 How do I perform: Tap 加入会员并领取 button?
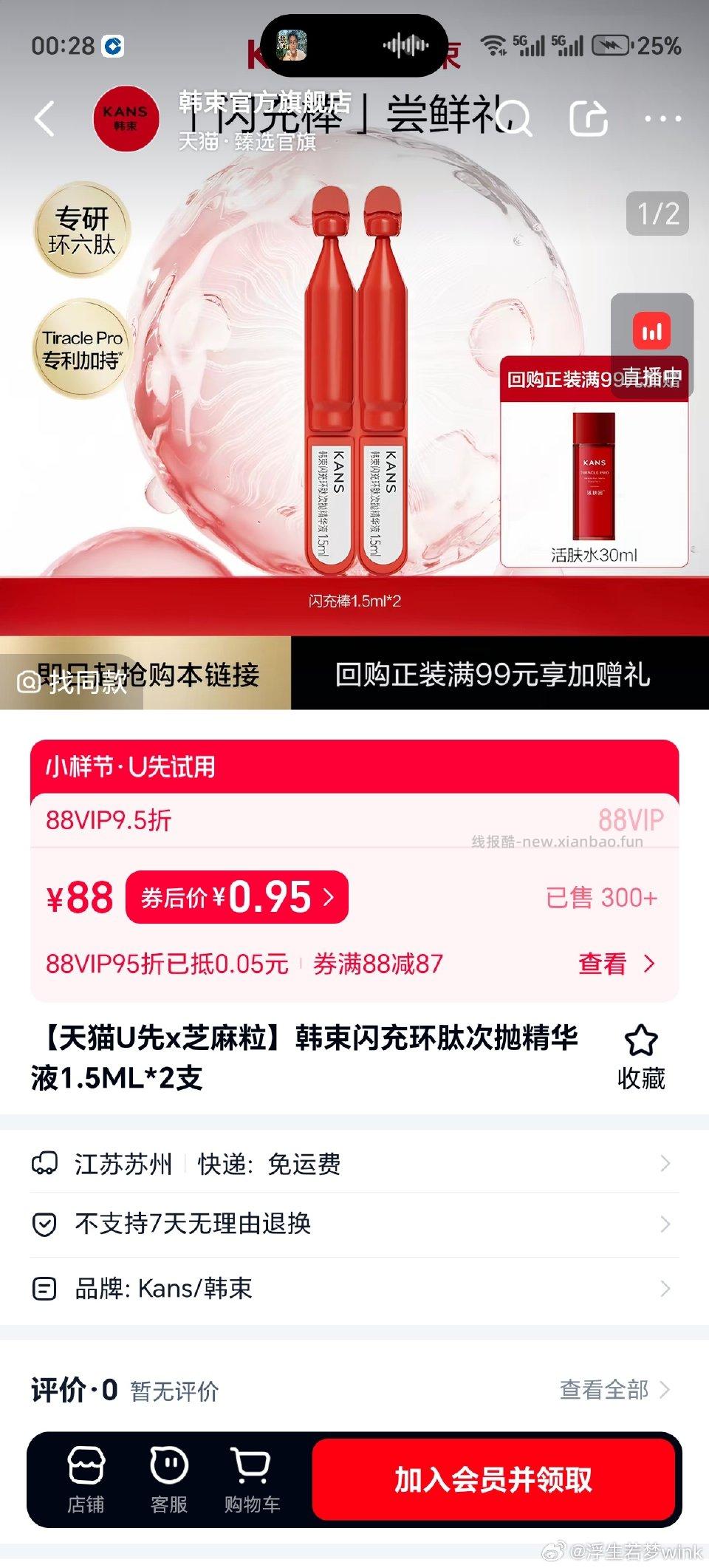tap(493, 1480)
